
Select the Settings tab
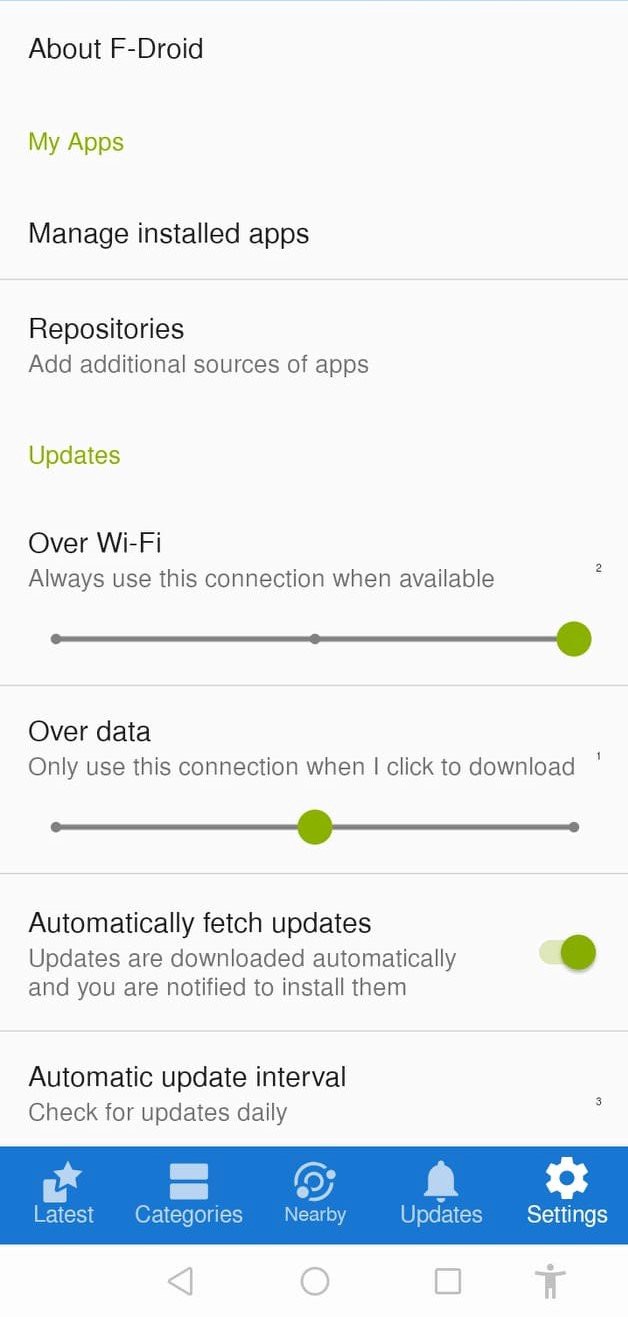tap(567, 1195)
